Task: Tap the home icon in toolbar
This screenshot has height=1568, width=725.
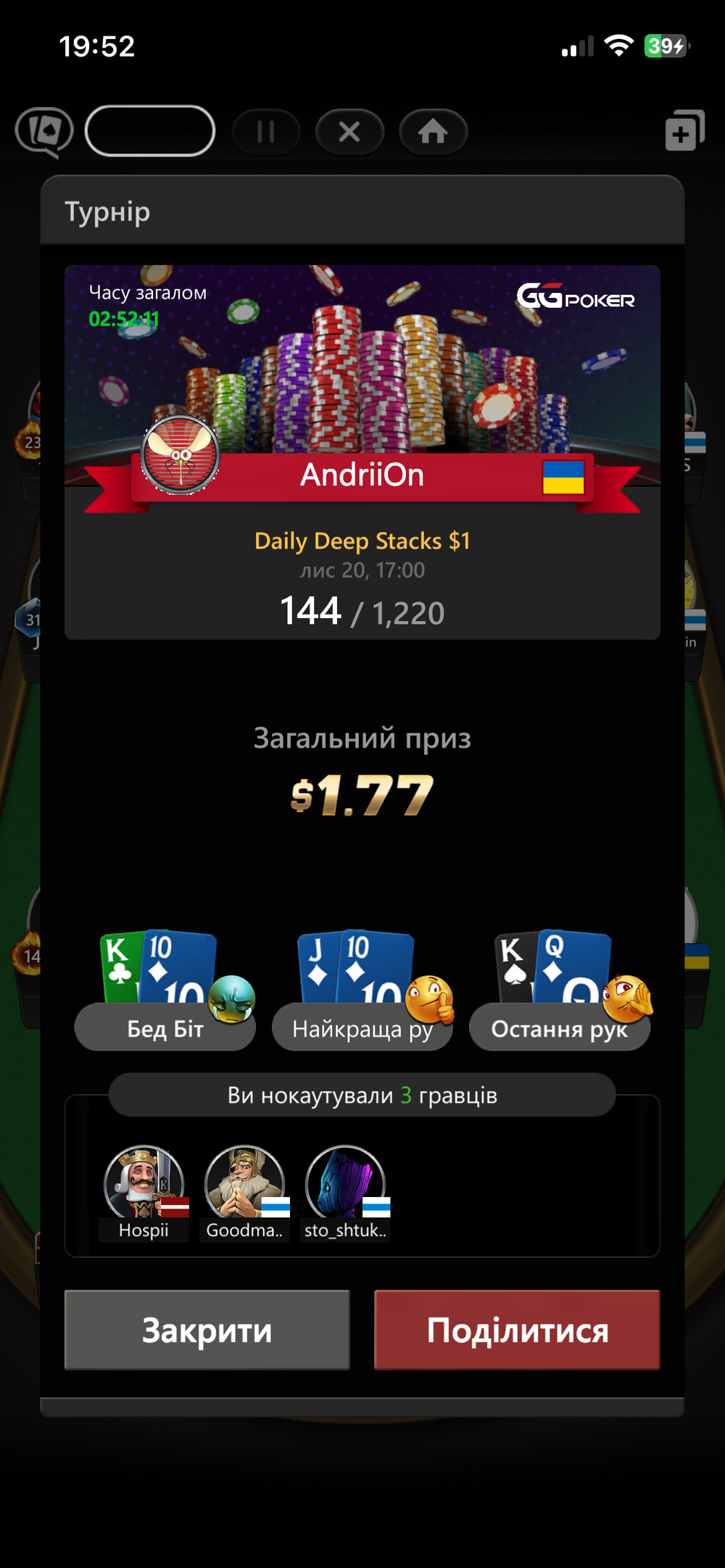Action: (x=433, y=132)
